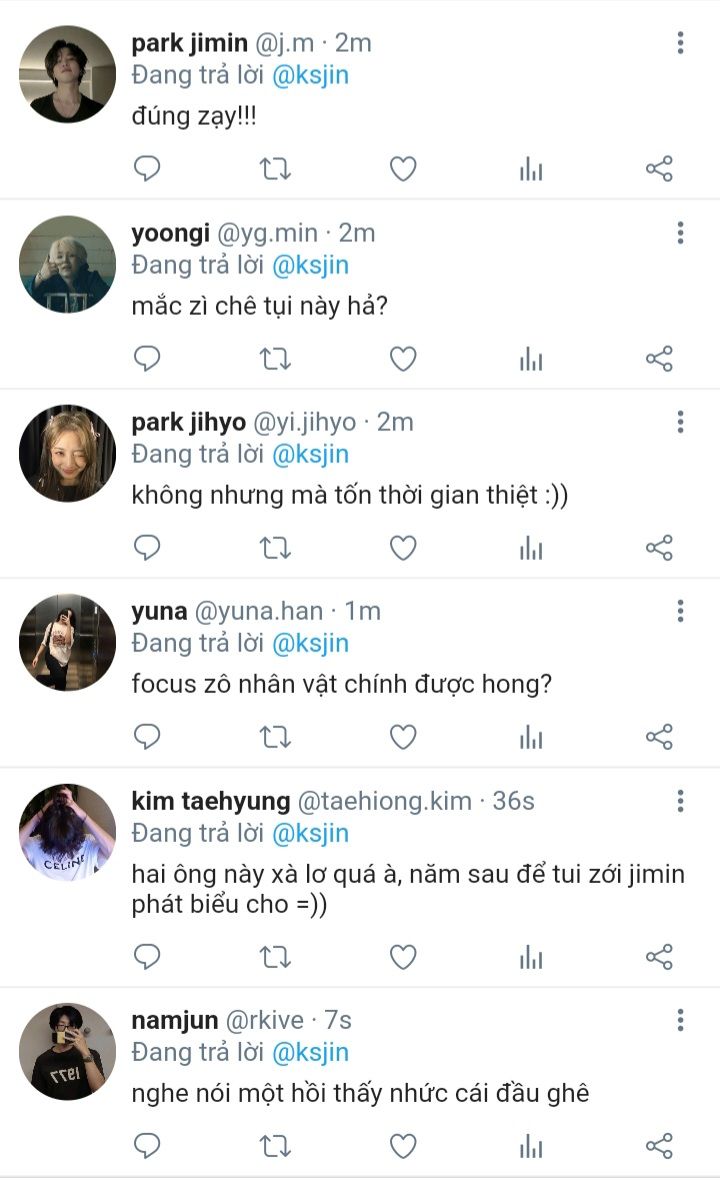The height and width of the screenshot is (1182, 720).
Task: Open overflow menu on namjun's tweet
Action: coord(680,1020)
